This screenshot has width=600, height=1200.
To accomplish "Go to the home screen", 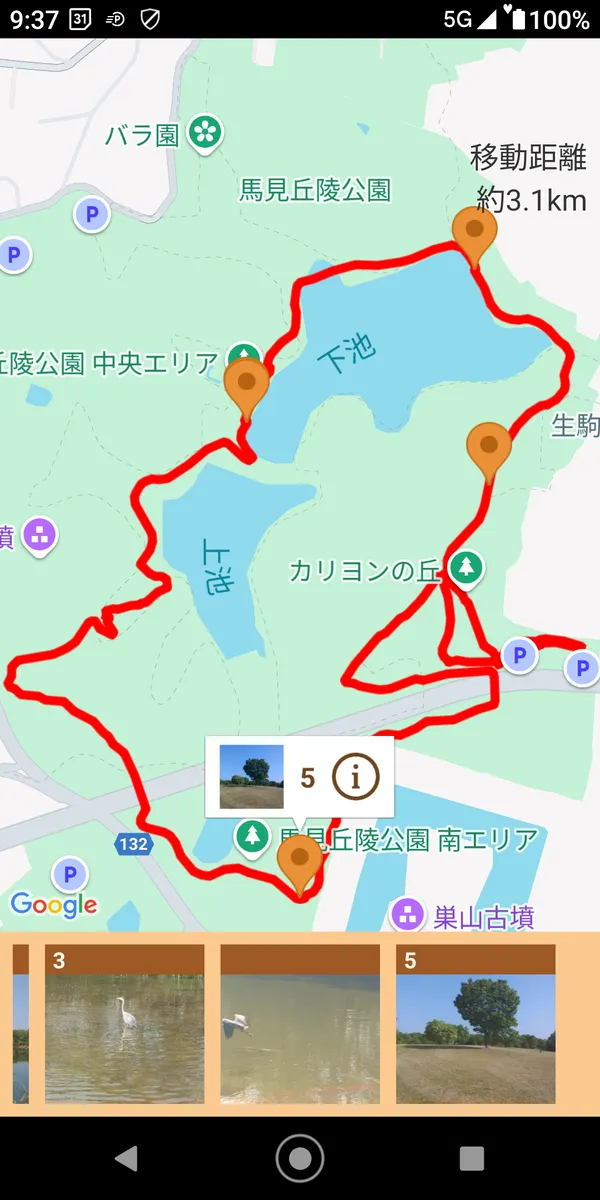I will click(x=300, y=1158).
